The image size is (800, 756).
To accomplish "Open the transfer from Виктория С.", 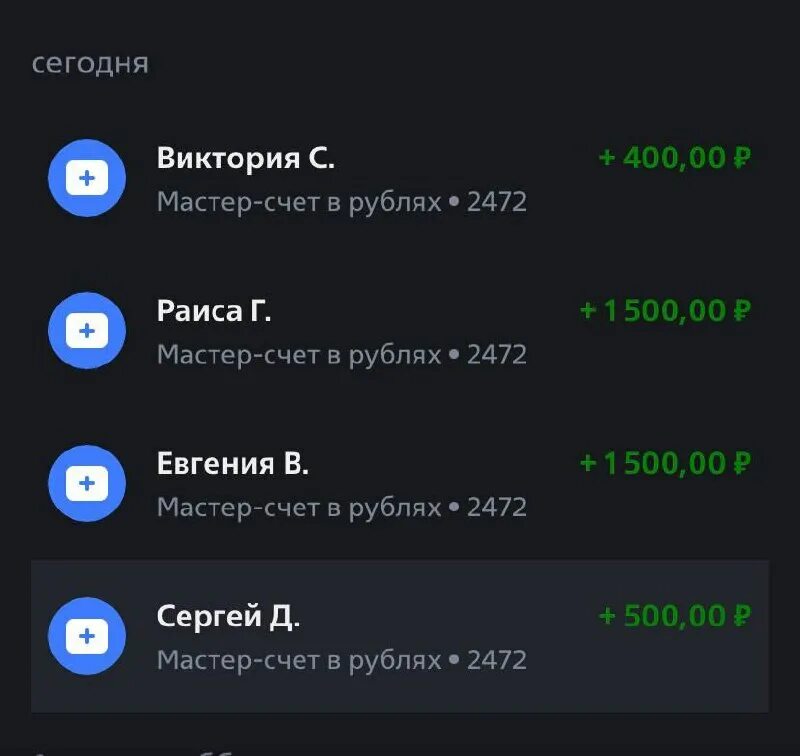I will pyautogui.click(x=400, y=180).
